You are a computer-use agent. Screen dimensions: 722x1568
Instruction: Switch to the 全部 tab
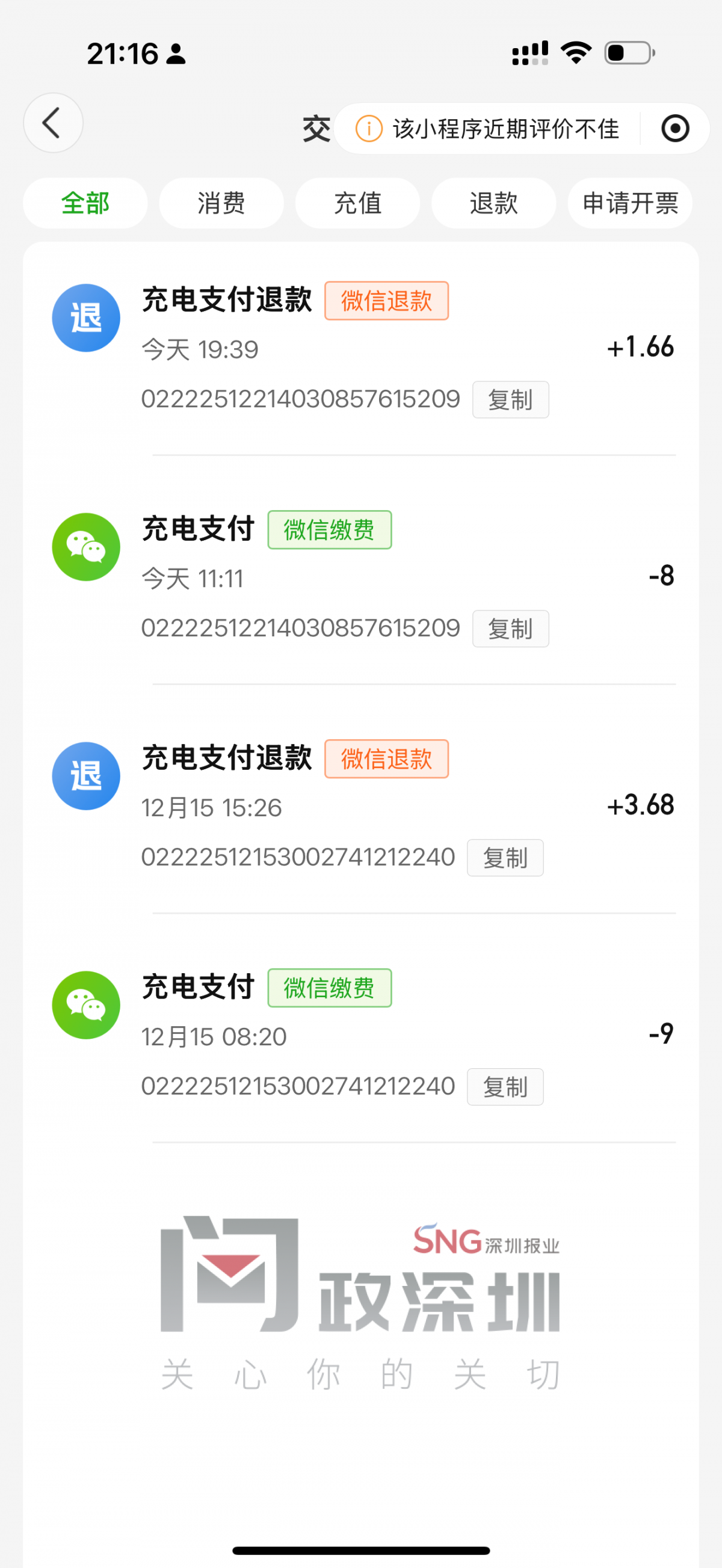point(85,203)
